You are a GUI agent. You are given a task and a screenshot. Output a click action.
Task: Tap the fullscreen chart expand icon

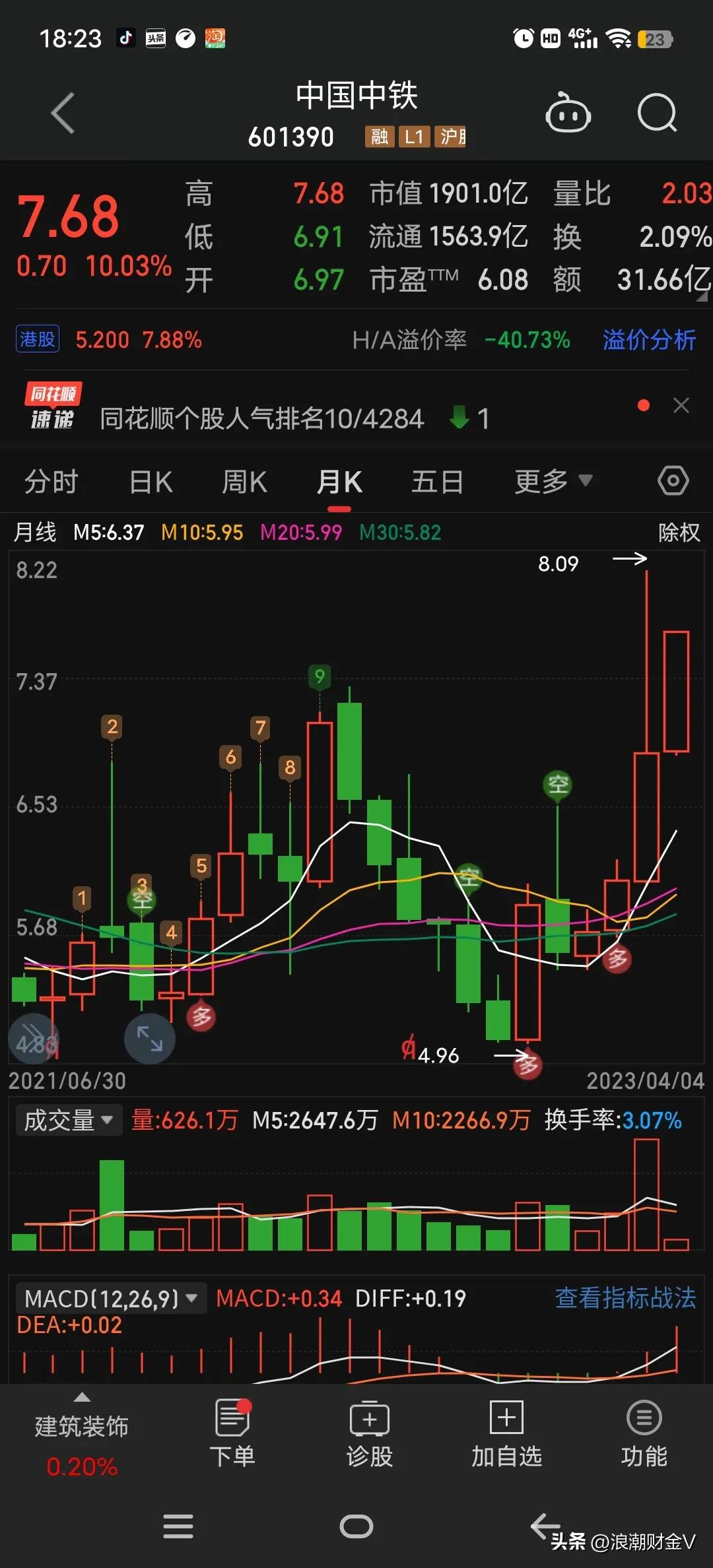click(x=149, y=1038)
